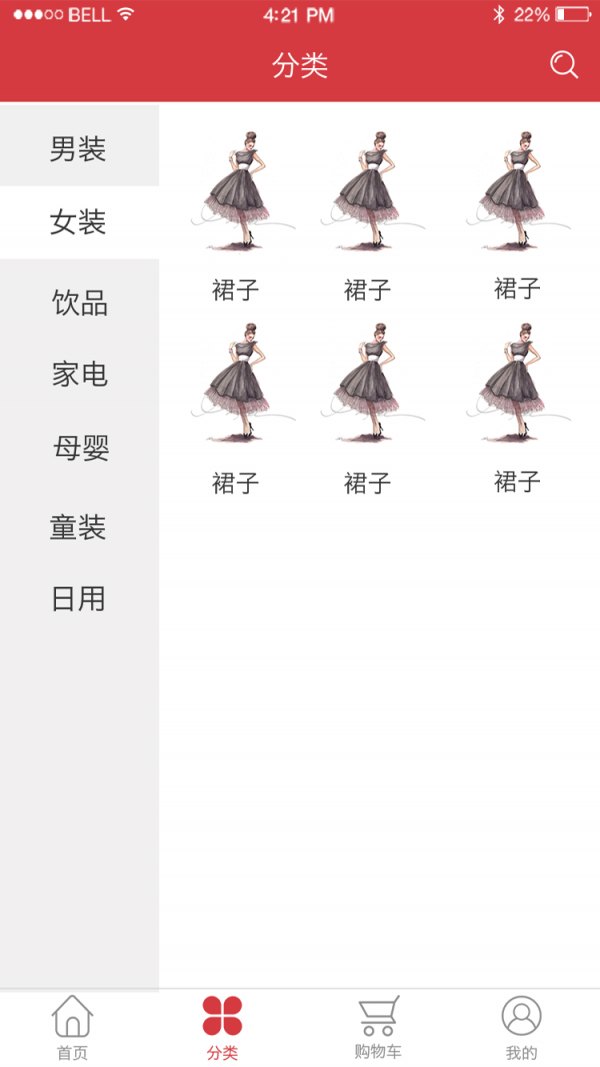Select the 女装 category
The width and height of the screenshot is (600, 1067).
tap(79, 223)
